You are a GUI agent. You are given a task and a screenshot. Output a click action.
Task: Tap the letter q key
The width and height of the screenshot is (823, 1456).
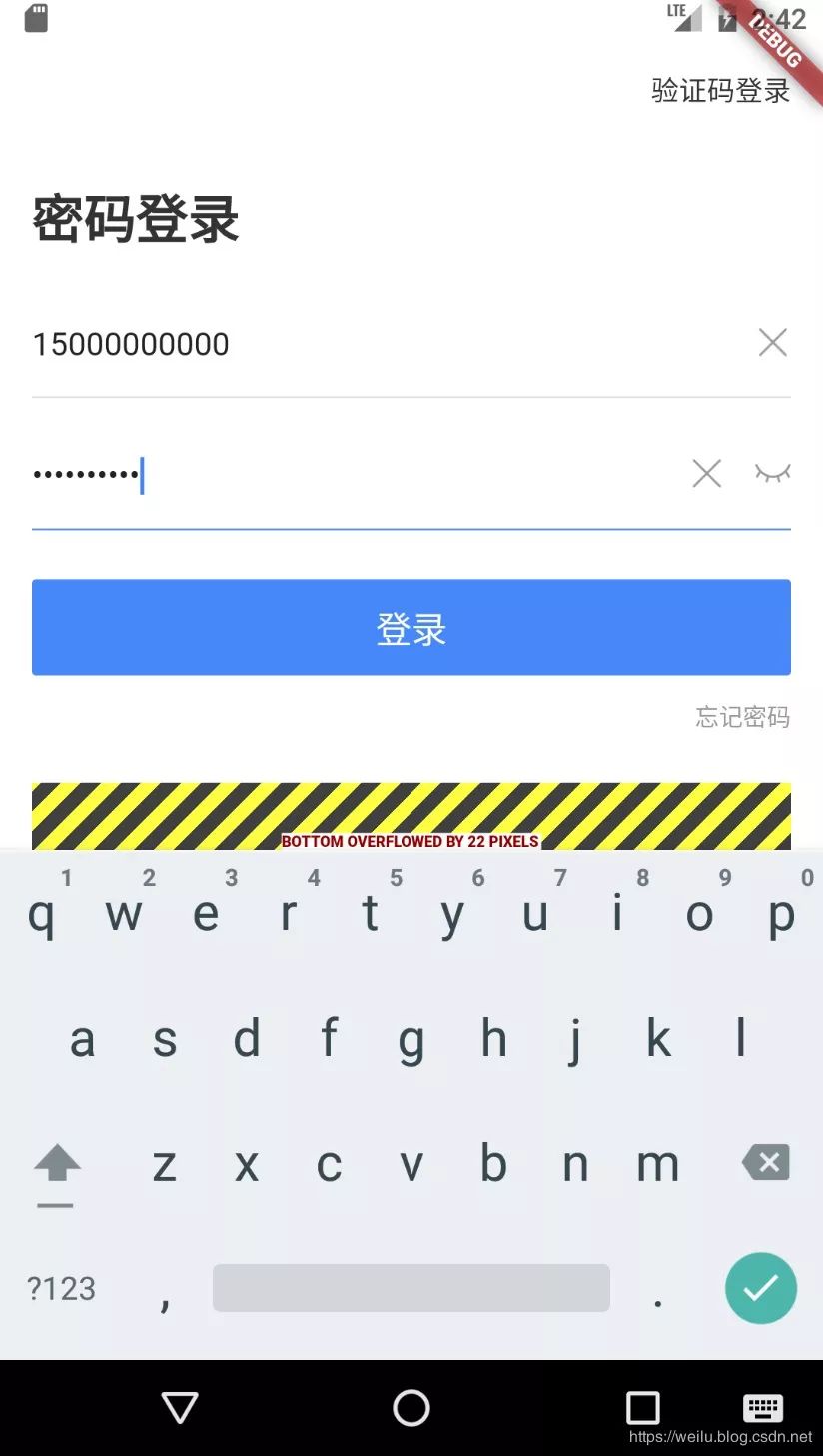click(x=42, y=914)
